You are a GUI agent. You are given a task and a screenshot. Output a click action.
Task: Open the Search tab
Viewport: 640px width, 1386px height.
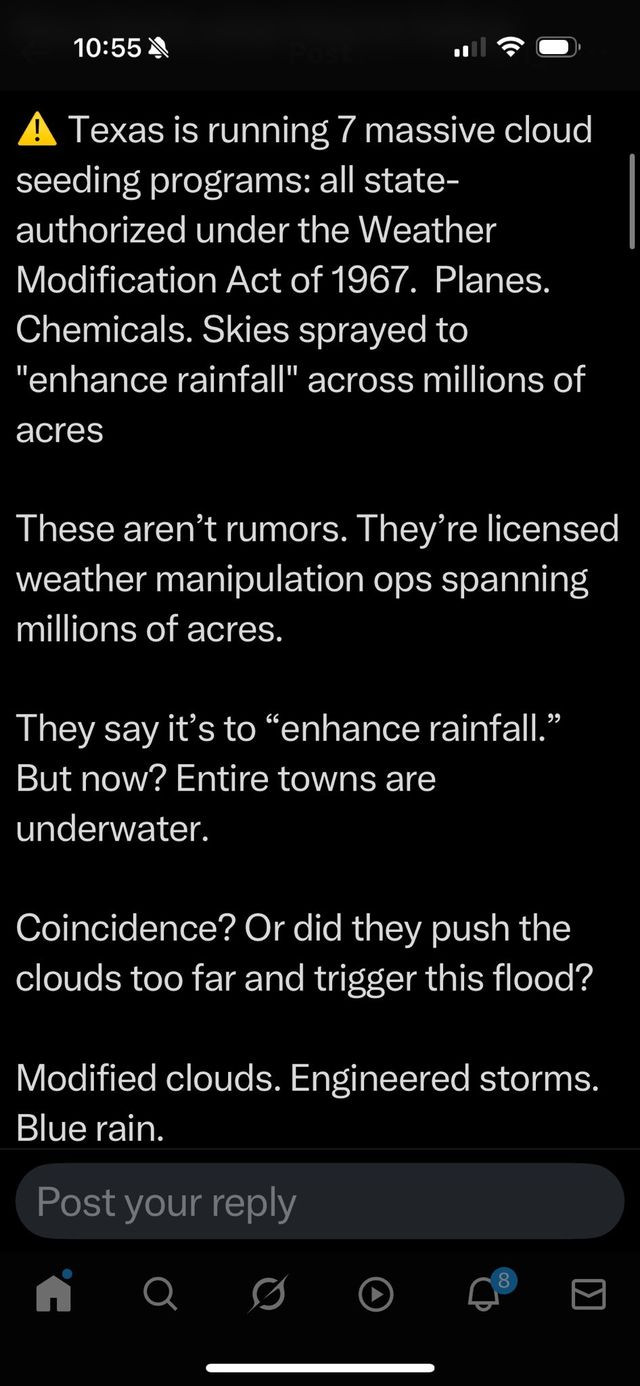[x=159, y=1295]
